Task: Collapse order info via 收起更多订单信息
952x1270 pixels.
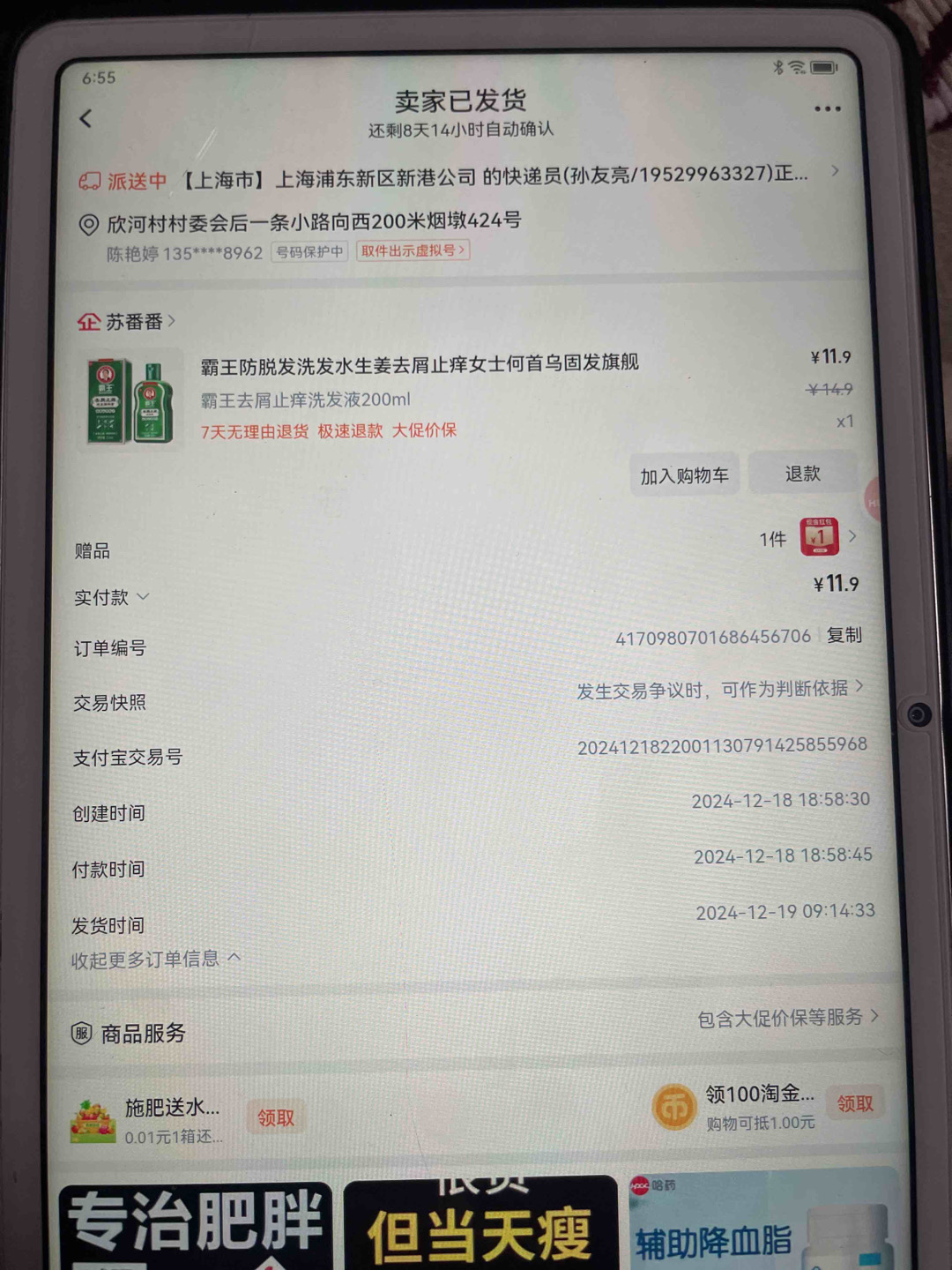Action: click(155, 960)
